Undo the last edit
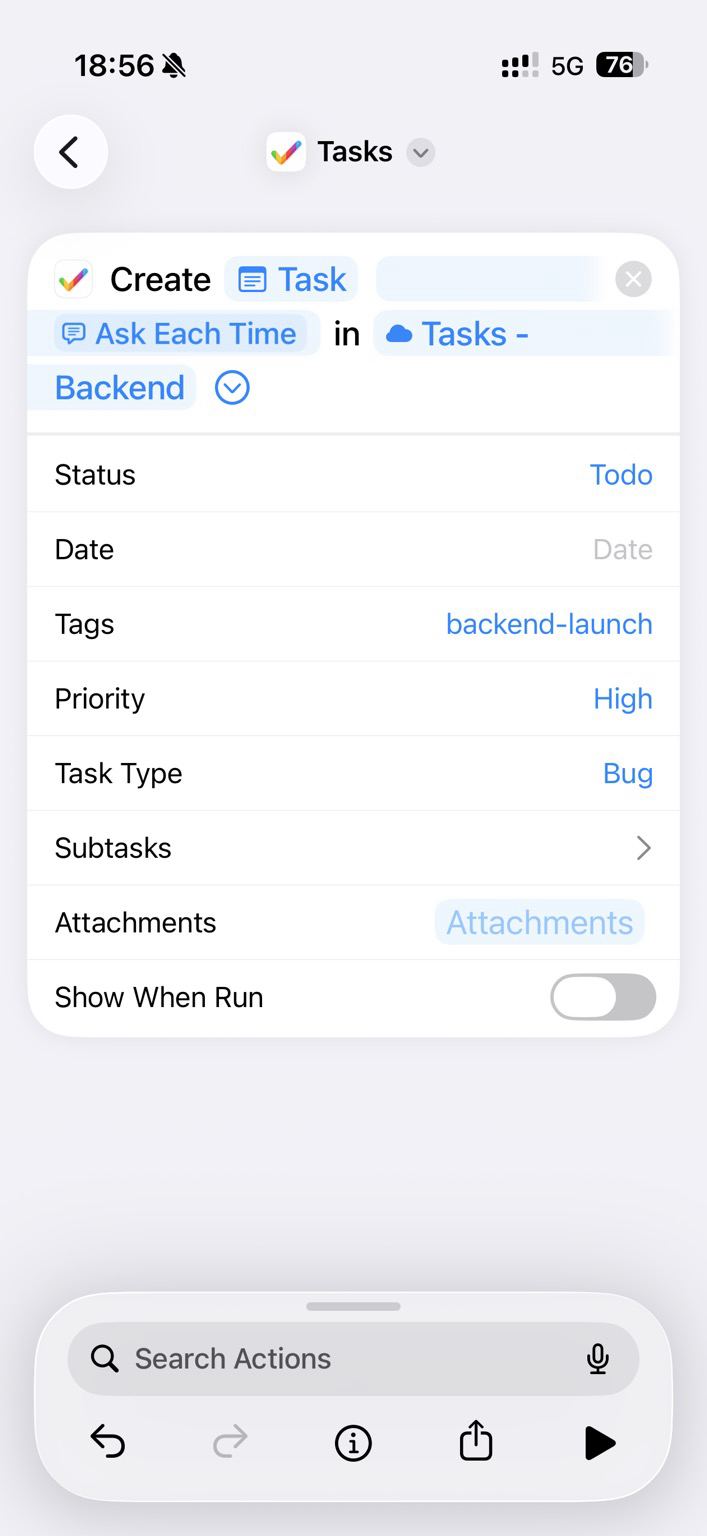 [107, 1442]
